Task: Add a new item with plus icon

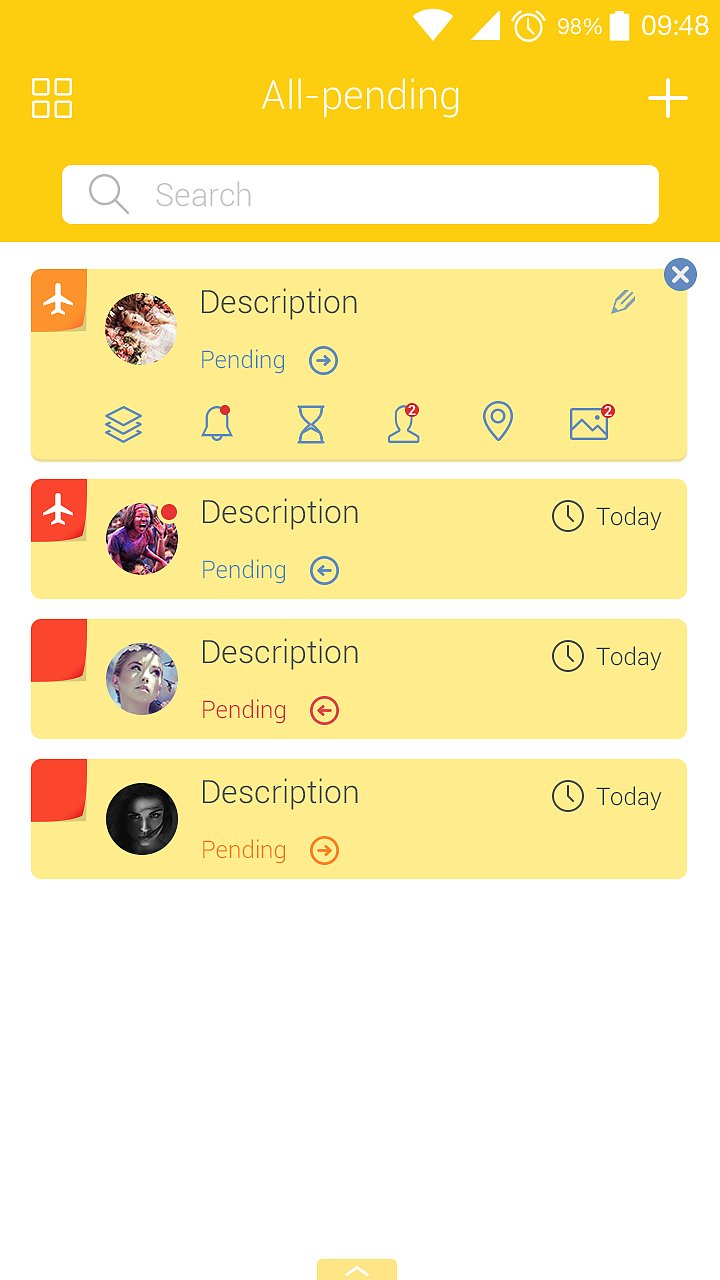Action: pyautogui.click(x=668, y=98)
